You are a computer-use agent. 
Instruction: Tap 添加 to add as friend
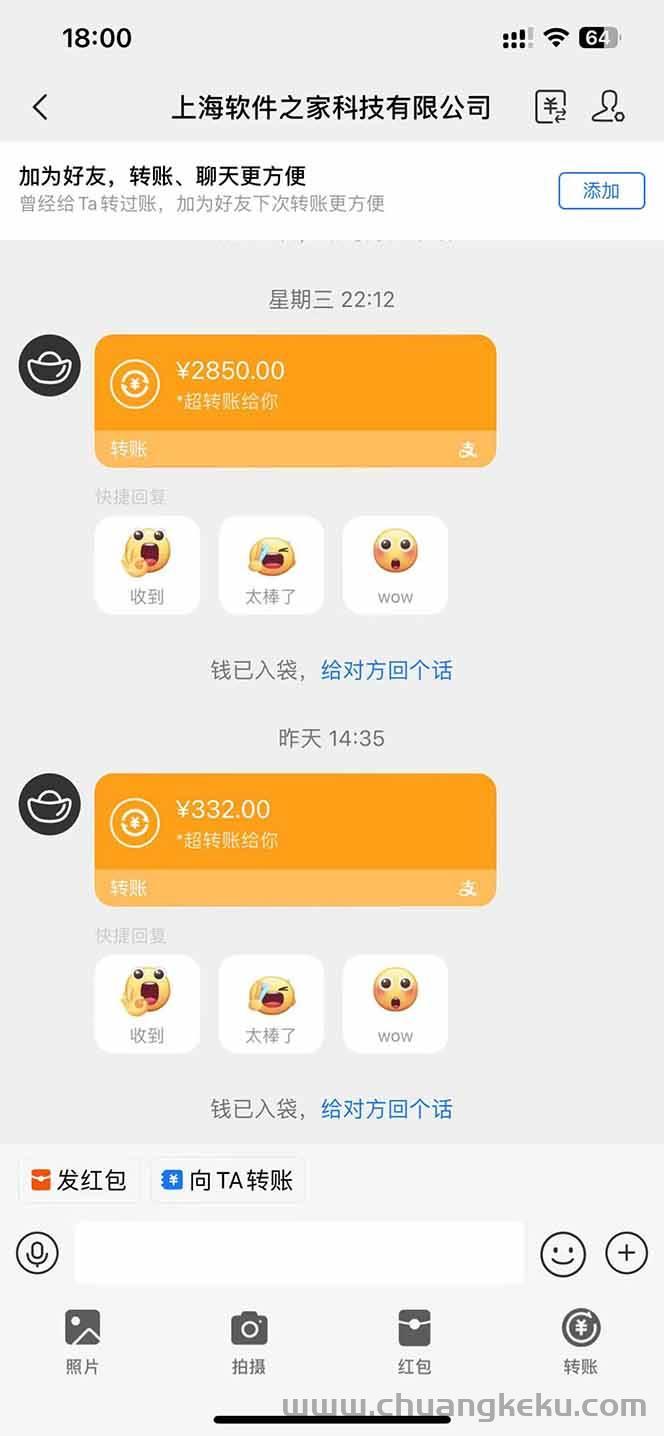point(602,190)
